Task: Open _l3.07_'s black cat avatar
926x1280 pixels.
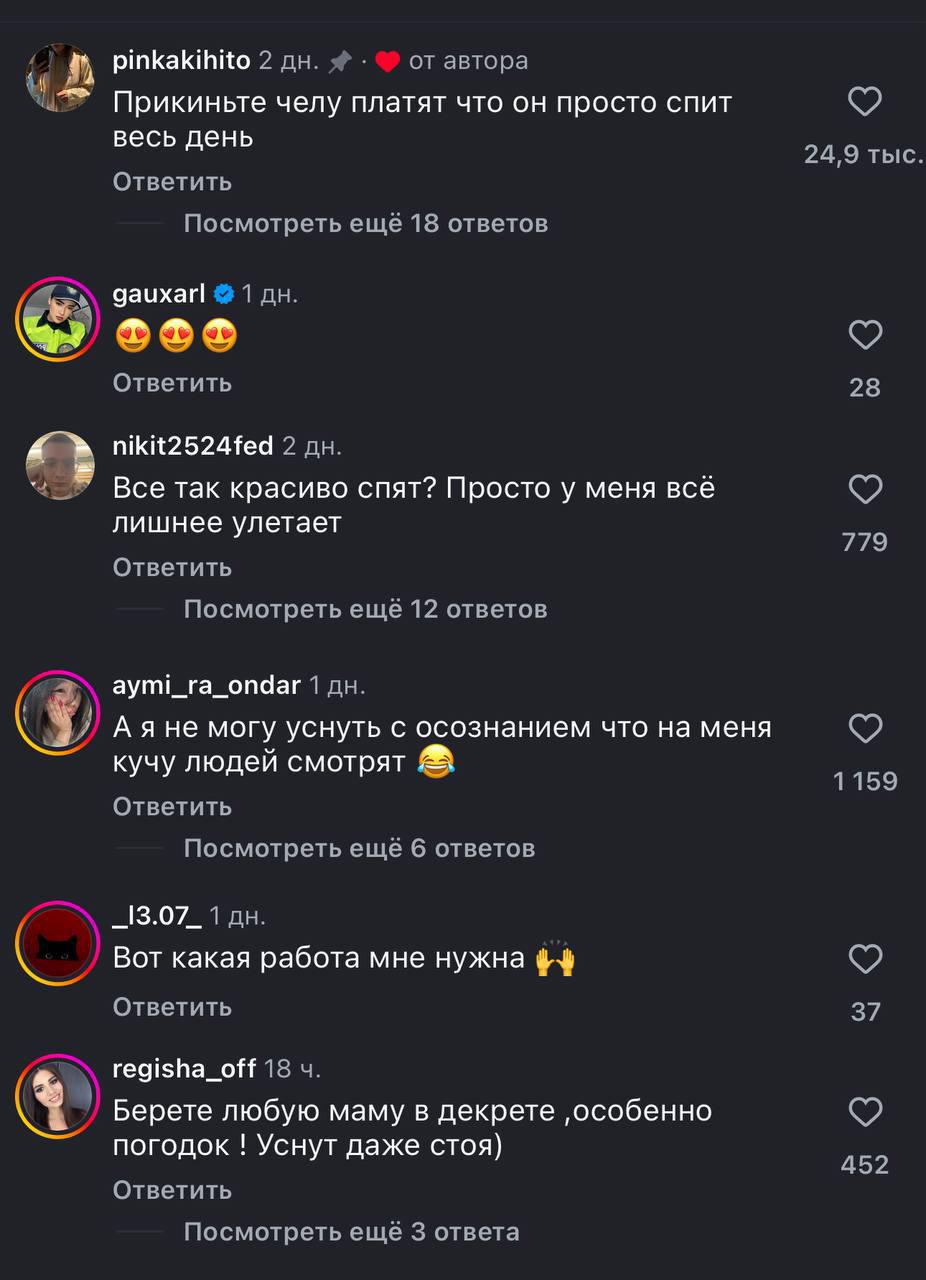Action: pos(59,943)
